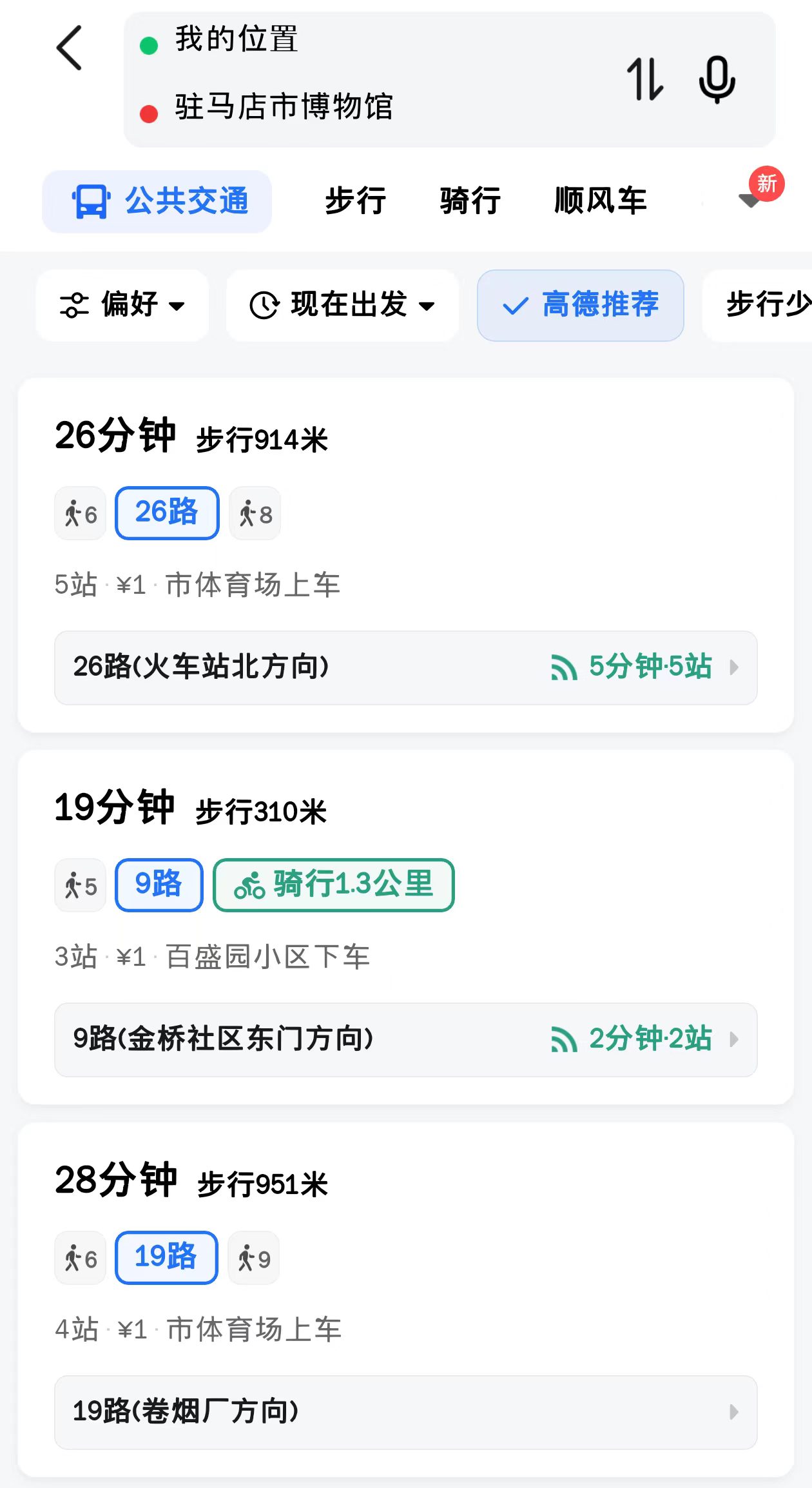View 9路(金桥社区东门方向) real-time arrival details
Viewport: 812px width, 1488px height.
(405, 1039)
